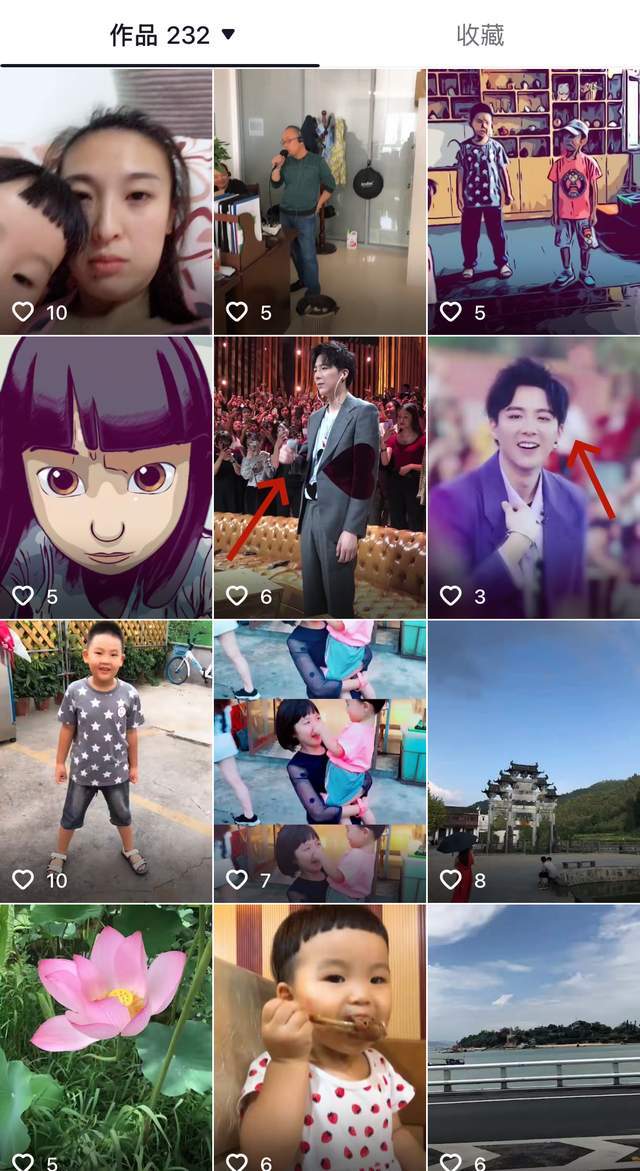Open the video of man singing in office
Image resolution: width=640 pixels, height=1171 pixels.
click(x=320, y=200)
